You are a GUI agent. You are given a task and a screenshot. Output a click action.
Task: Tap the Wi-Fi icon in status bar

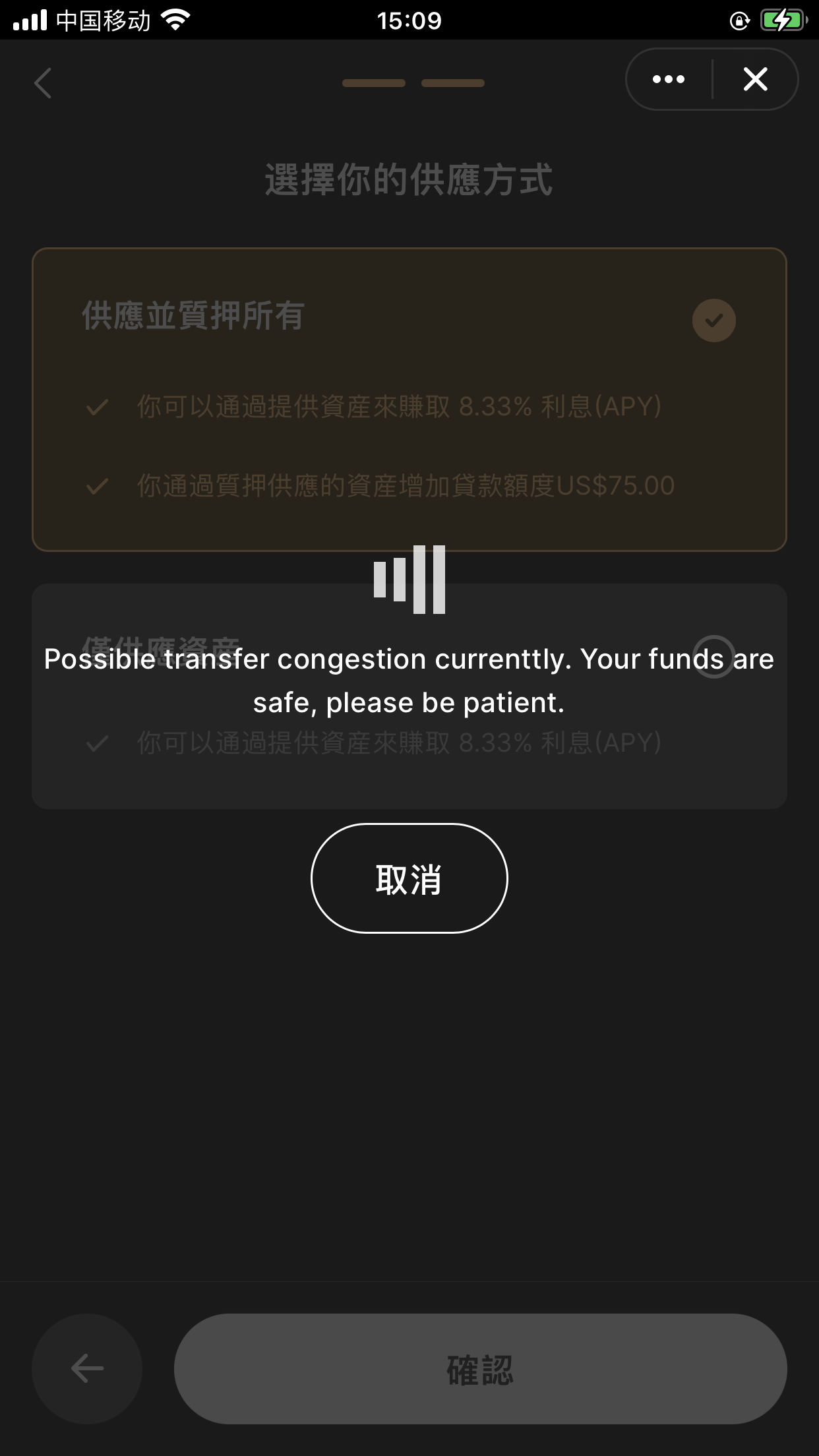(175, 20)
